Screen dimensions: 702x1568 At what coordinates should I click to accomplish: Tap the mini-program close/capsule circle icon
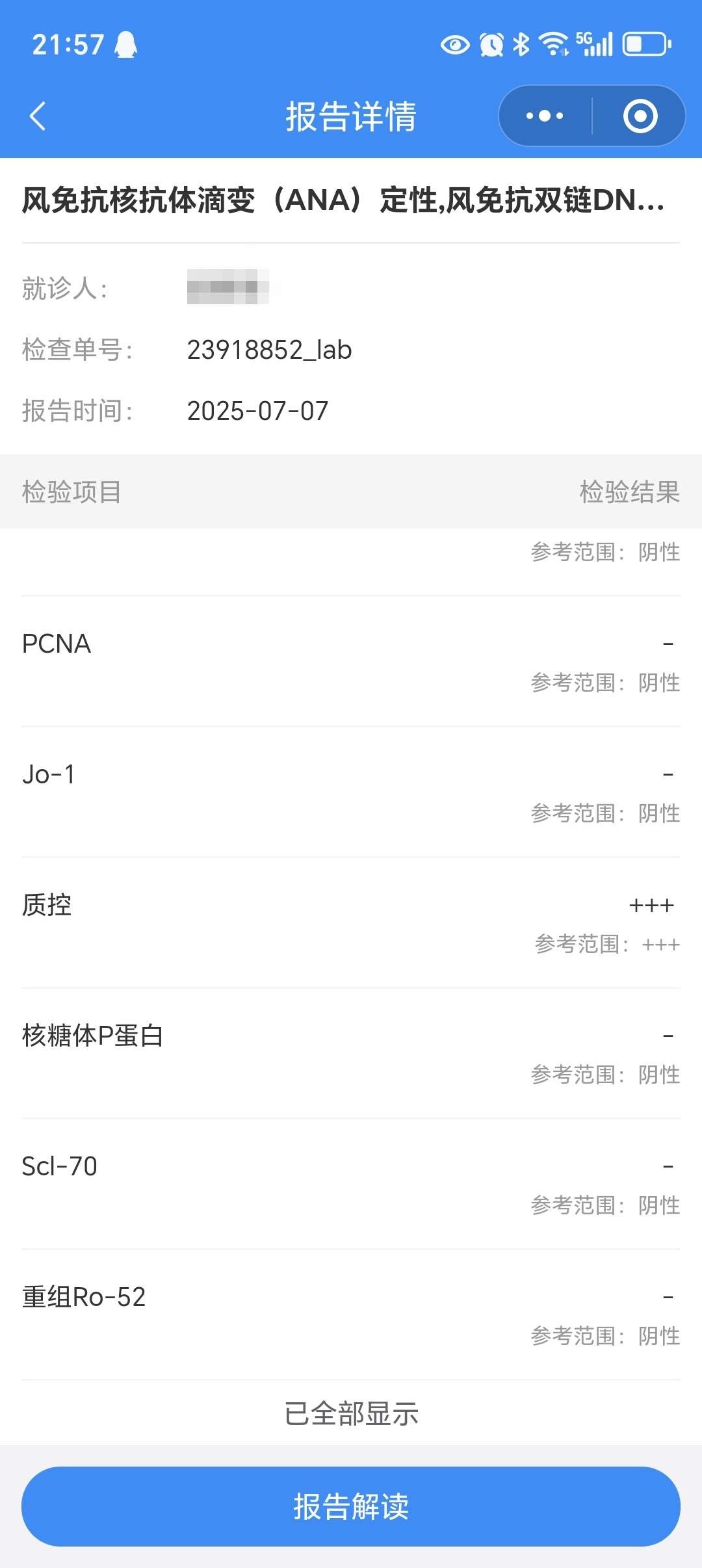[x=640, y=116]
